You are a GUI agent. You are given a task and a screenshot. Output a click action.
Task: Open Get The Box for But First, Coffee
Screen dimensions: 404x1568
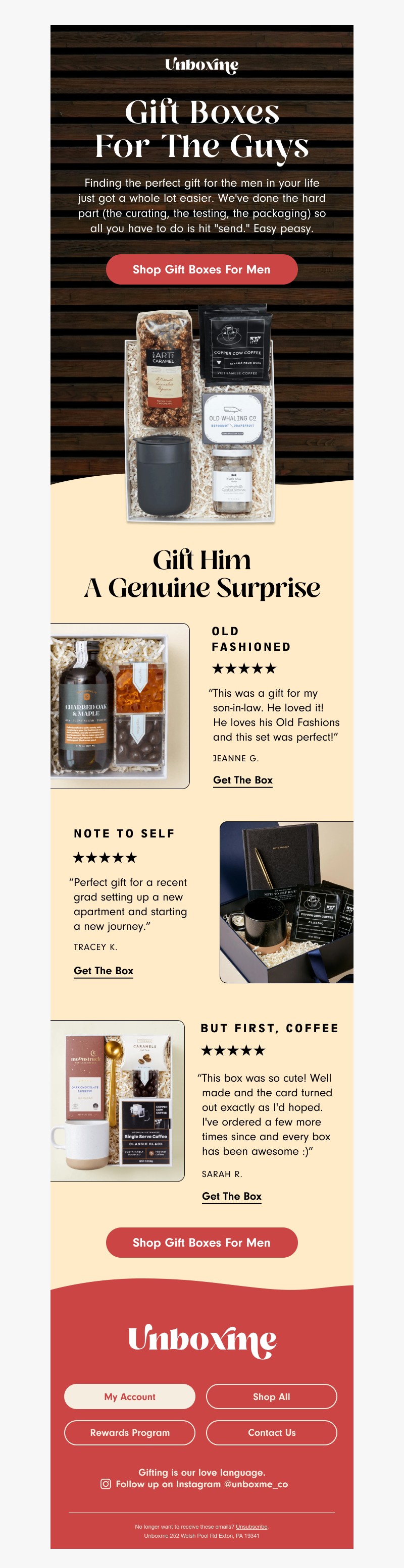[x=232, y=1196]
